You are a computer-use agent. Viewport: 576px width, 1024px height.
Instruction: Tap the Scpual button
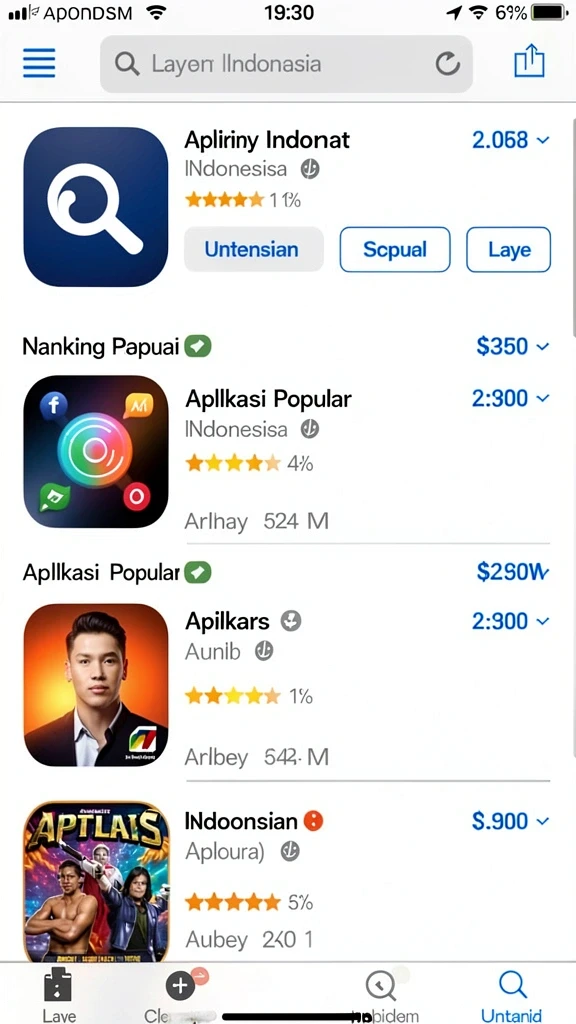click(394, 249)
